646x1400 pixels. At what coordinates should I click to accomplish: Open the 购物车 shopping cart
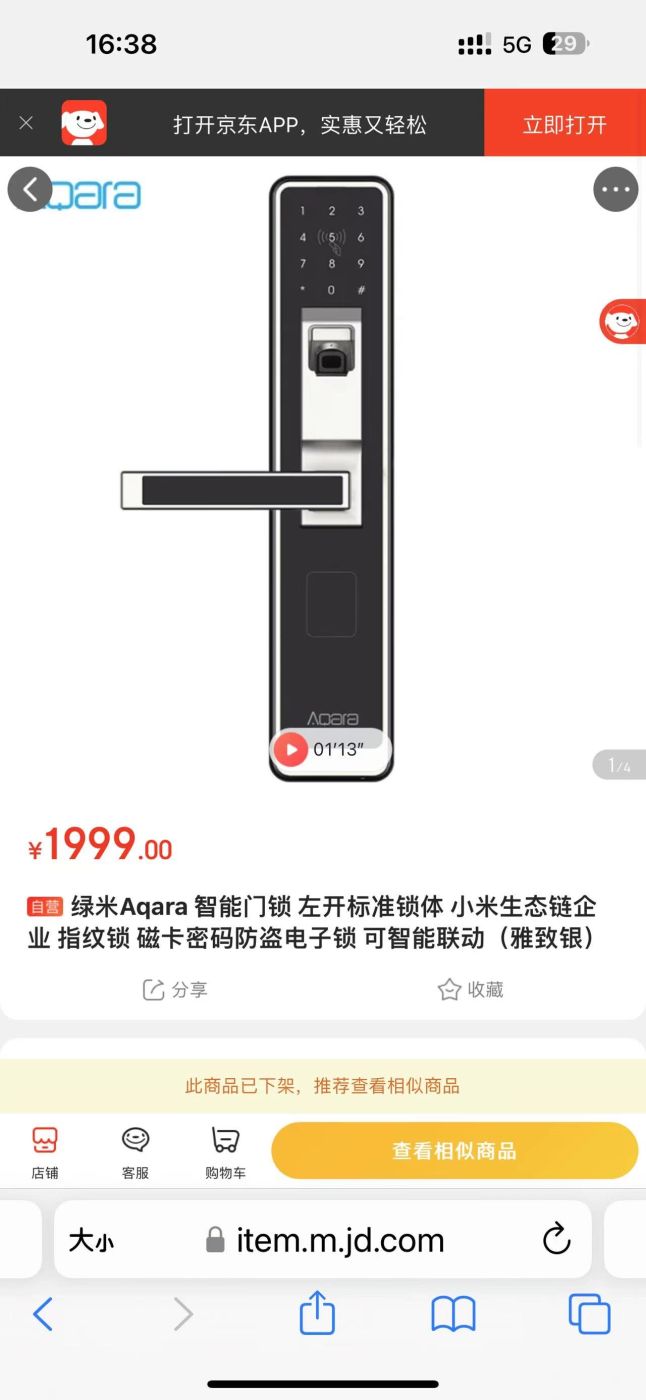click(x=225, y=1153)
